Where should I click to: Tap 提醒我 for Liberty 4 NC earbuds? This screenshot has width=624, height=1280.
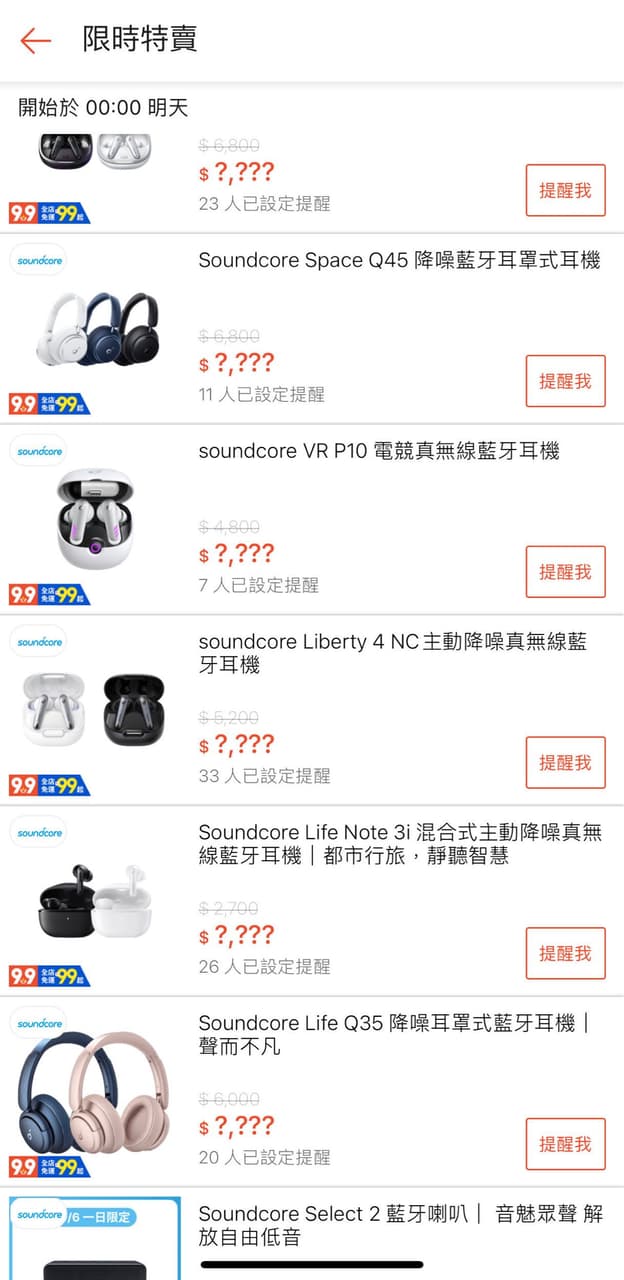[x=565, y=763]
